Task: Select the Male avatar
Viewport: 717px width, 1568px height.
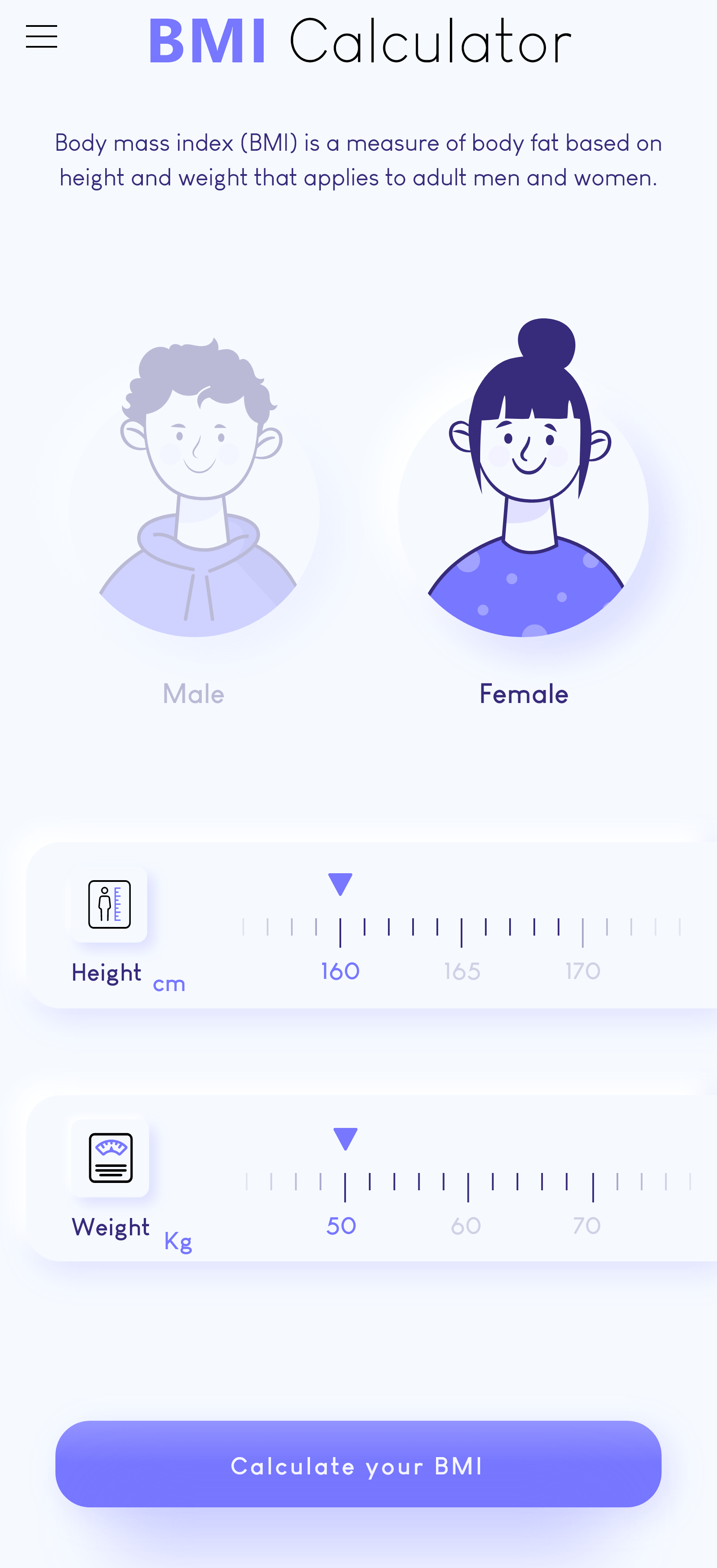Action: coord(194,487)
